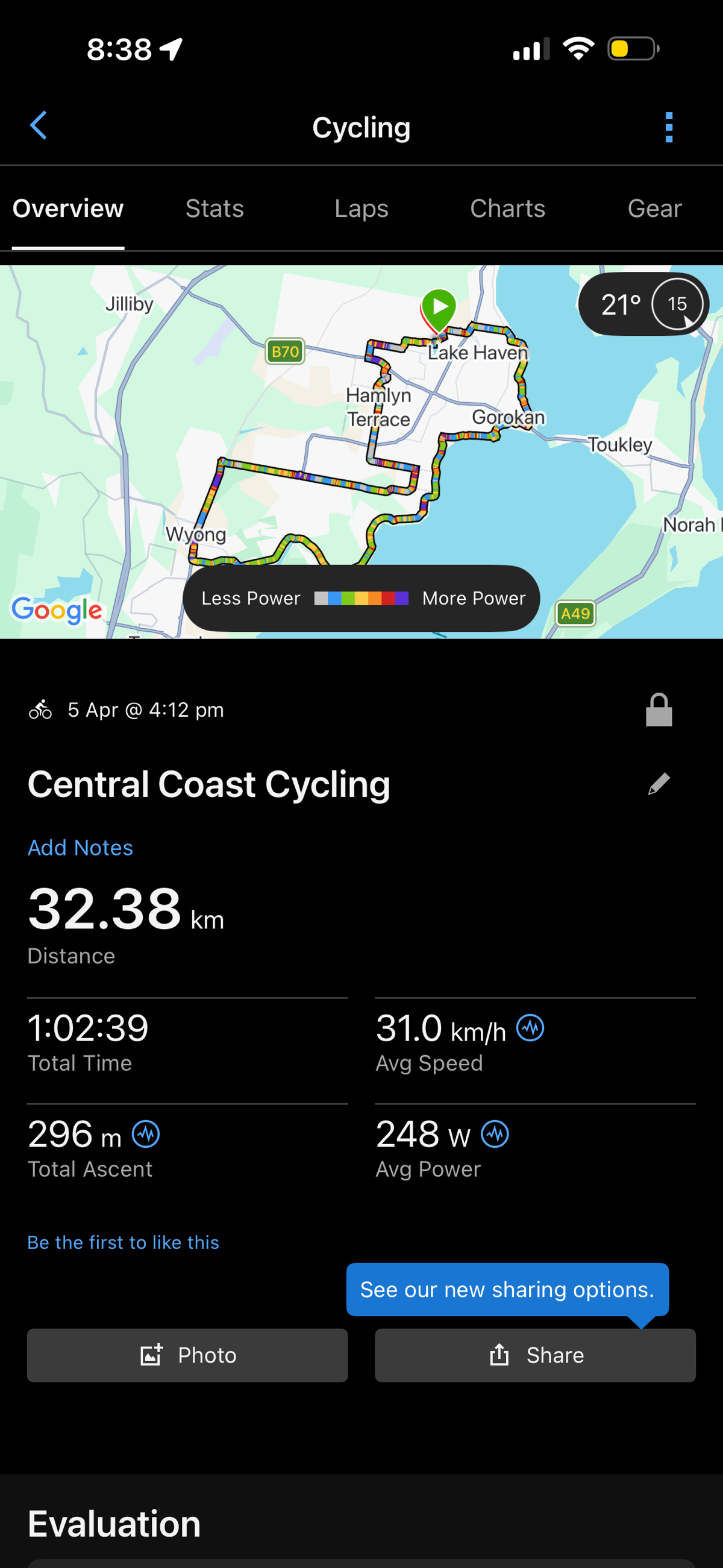Go back using the arrow
723x1568 pixels.
pyautogui.click(x=39, y=125)
